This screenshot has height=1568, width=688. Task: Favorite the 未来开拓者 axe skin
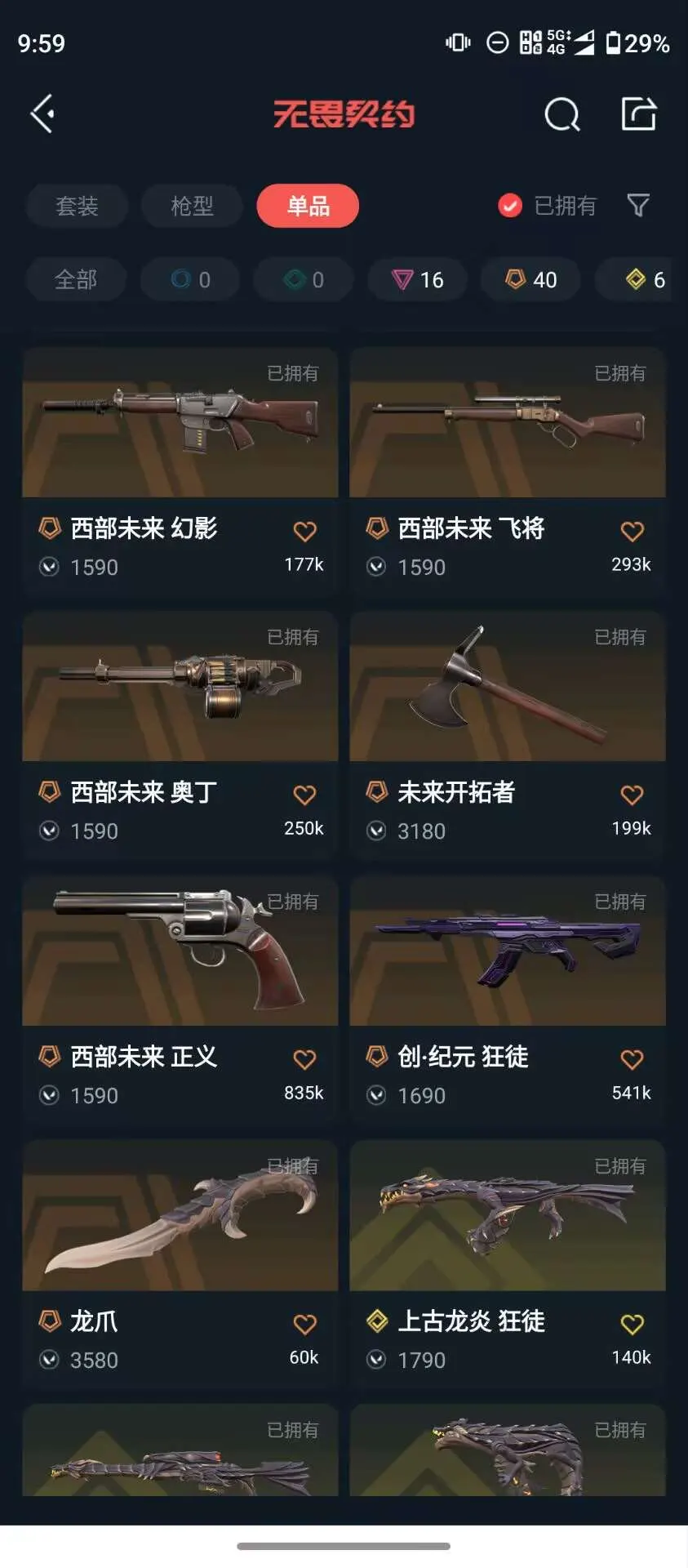632,795
